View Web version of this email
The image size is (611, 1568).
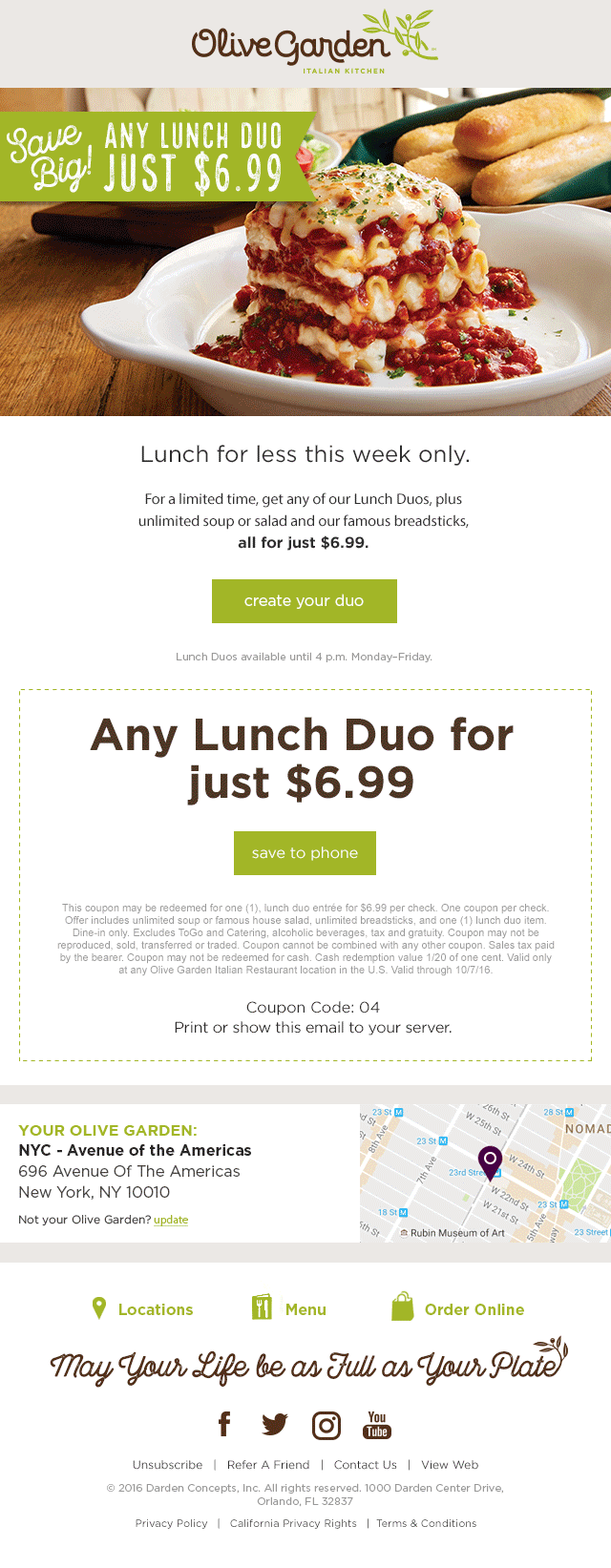(x=450, y=1465)
